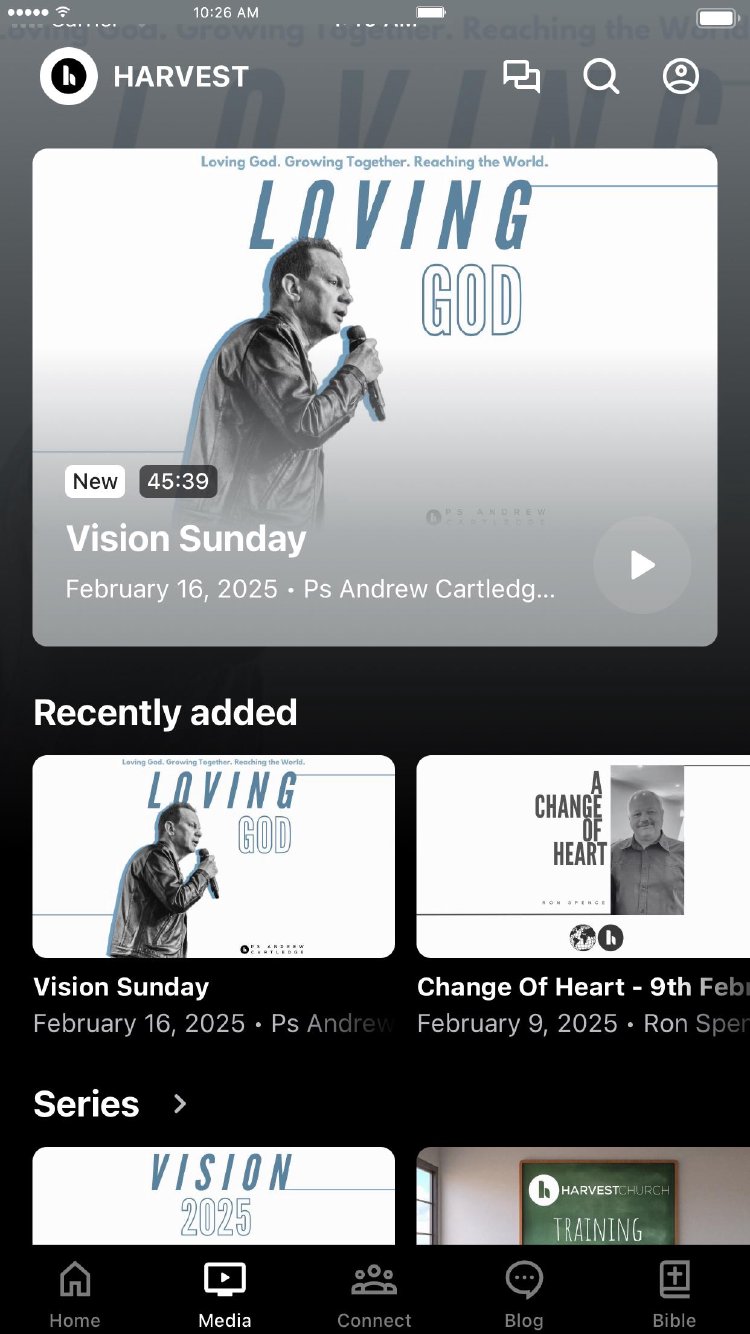Go to the Connect tab
The height and width of the screenshot is (1334, 750).
(x=374, y=1294)
